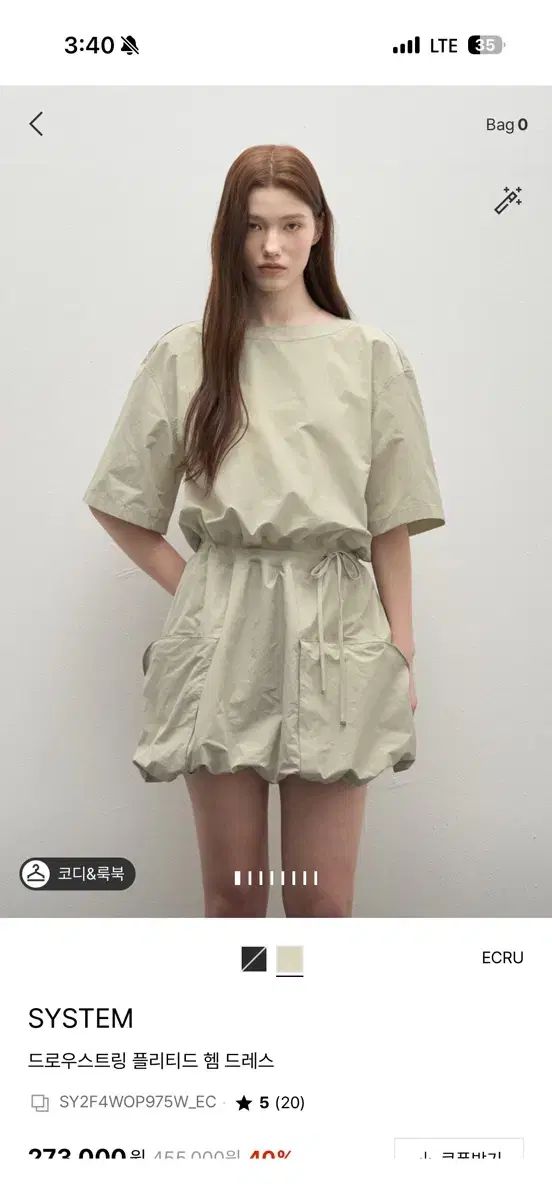
Task: Open the 코디&룩북 button
Action: pos(77,873)
